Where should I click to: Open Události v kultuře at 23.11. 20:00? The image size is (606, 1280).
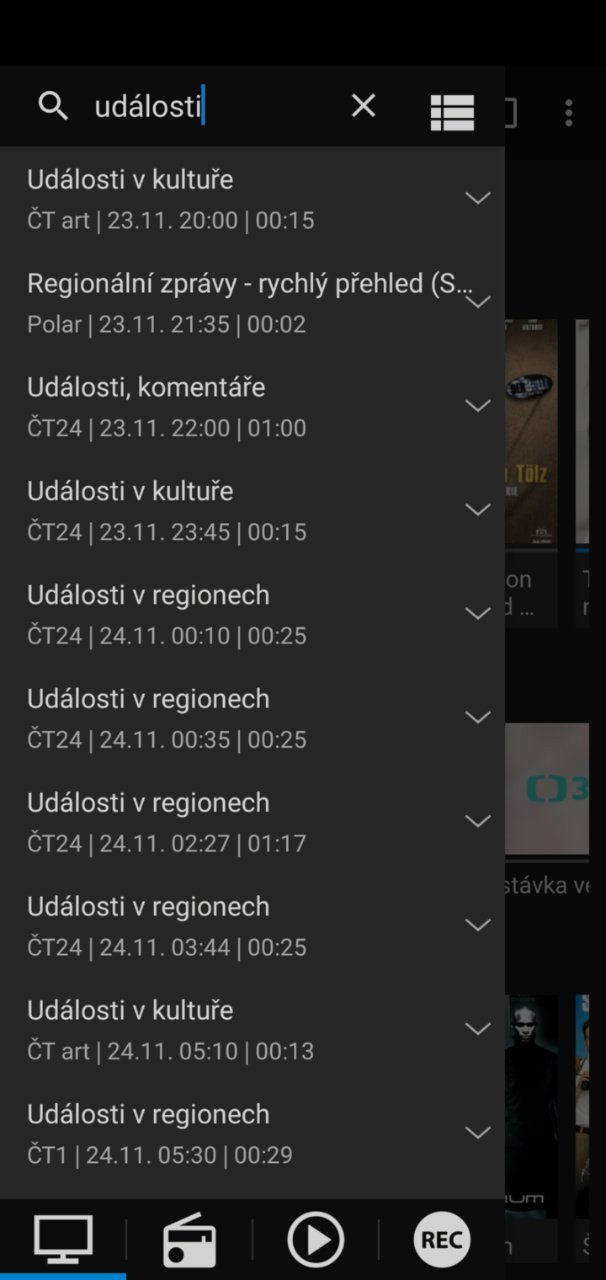point(252,199)
